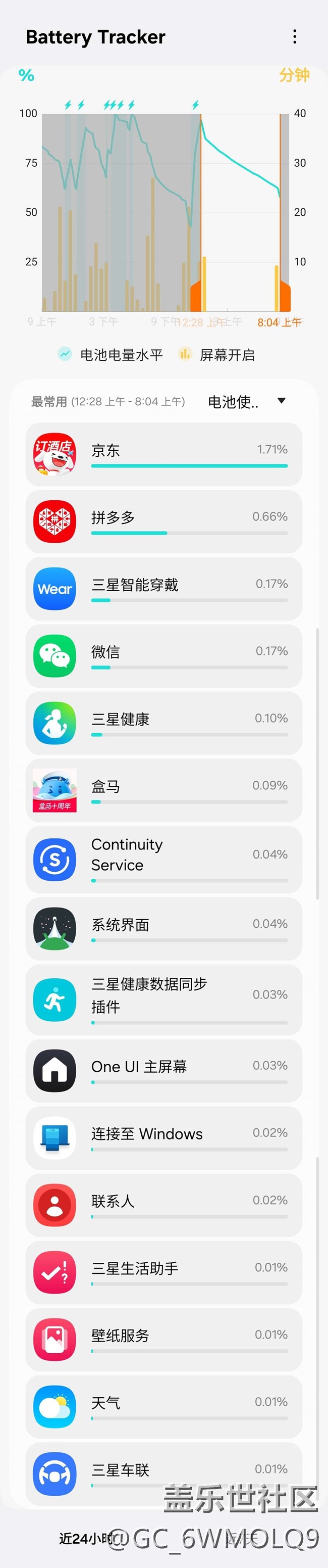
Task: Switch to the 近24小时 tab
Action: (x=85, y=1538)
